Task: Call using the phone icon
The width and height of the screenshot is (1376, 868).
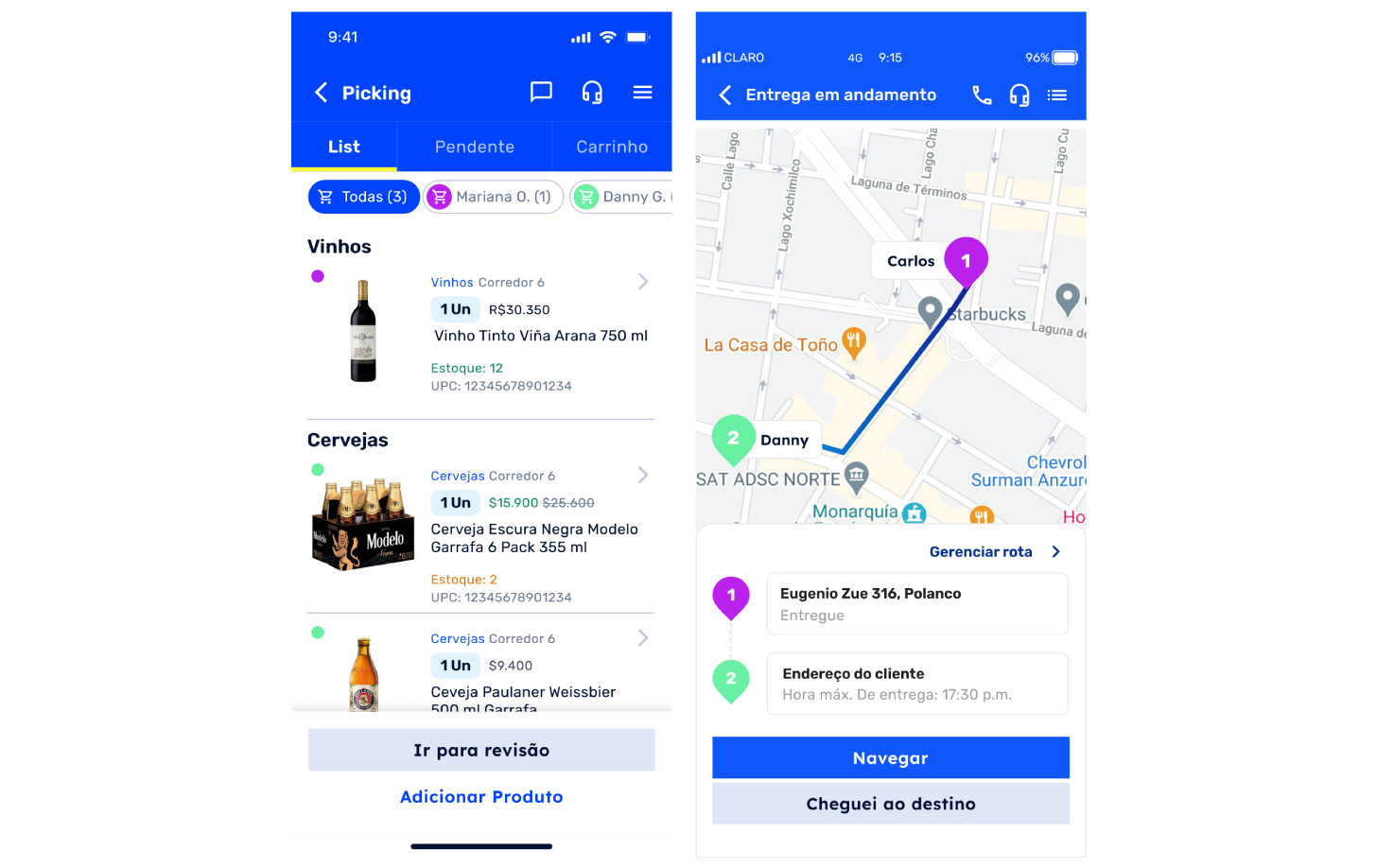Action: click(x=982, y=95)
